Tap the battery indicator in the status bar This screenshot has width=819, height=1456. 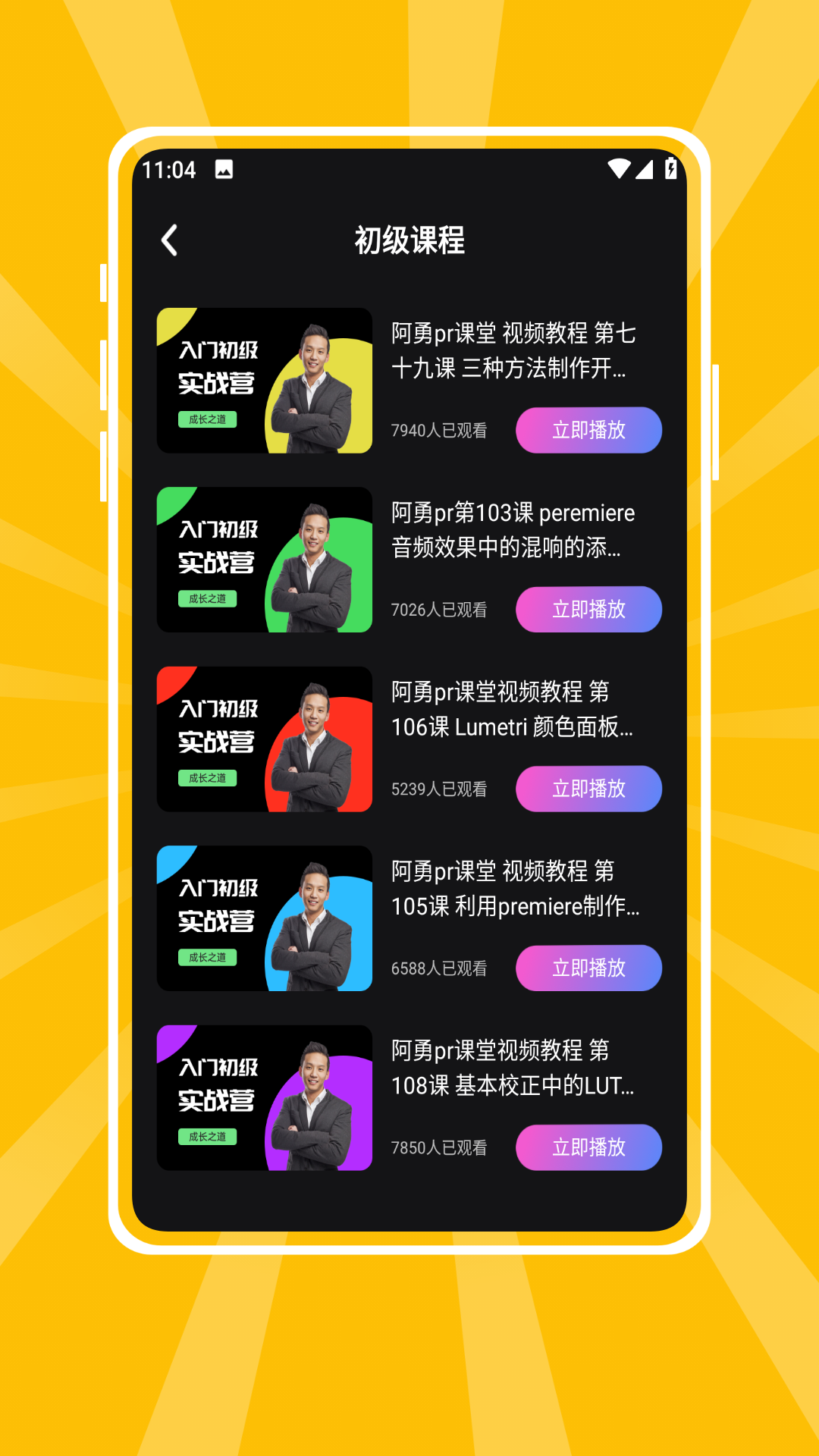coord(670,168)
